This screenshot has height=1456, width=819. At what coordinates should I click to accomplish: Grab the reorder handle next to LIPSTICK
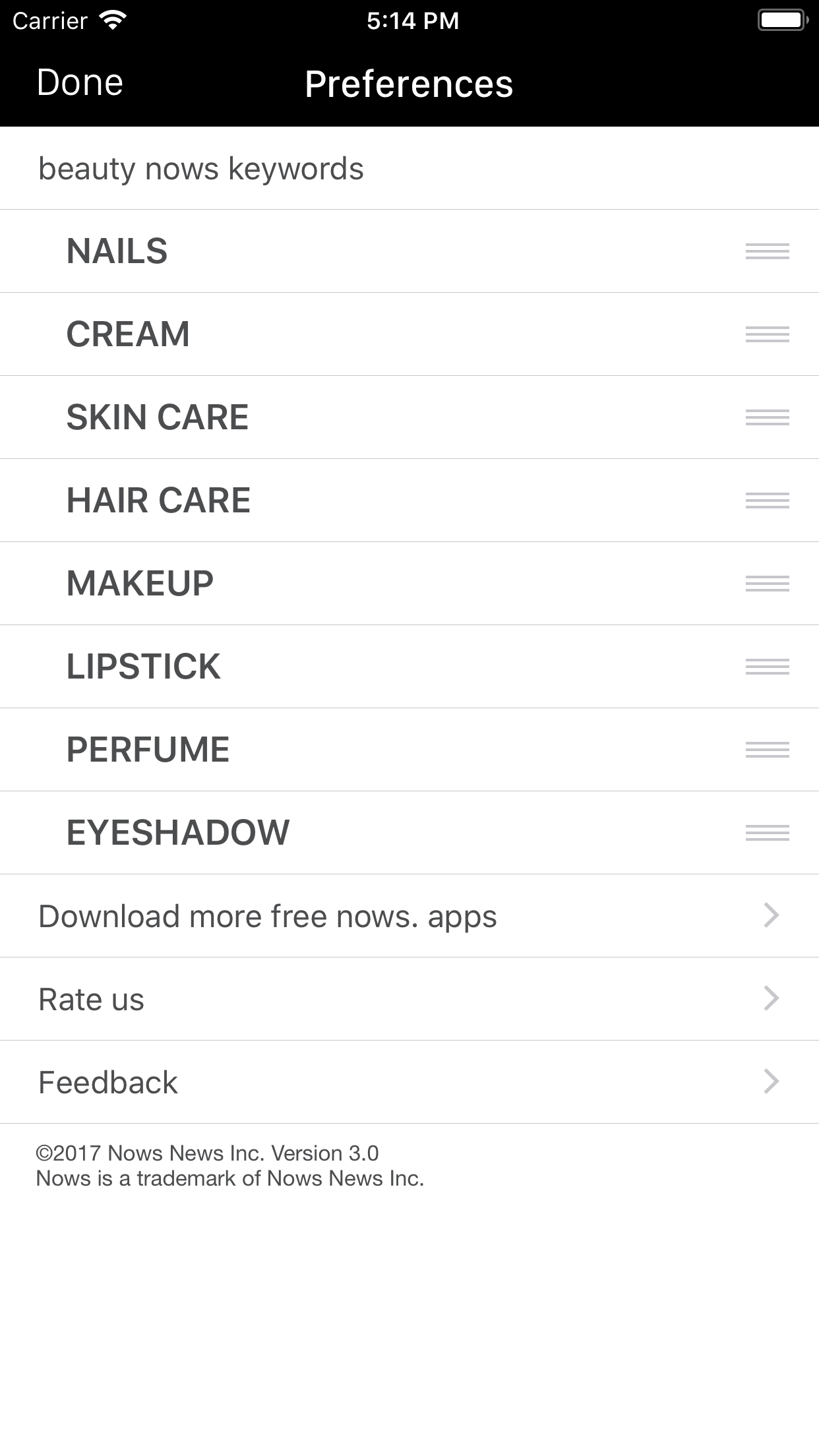767,666
